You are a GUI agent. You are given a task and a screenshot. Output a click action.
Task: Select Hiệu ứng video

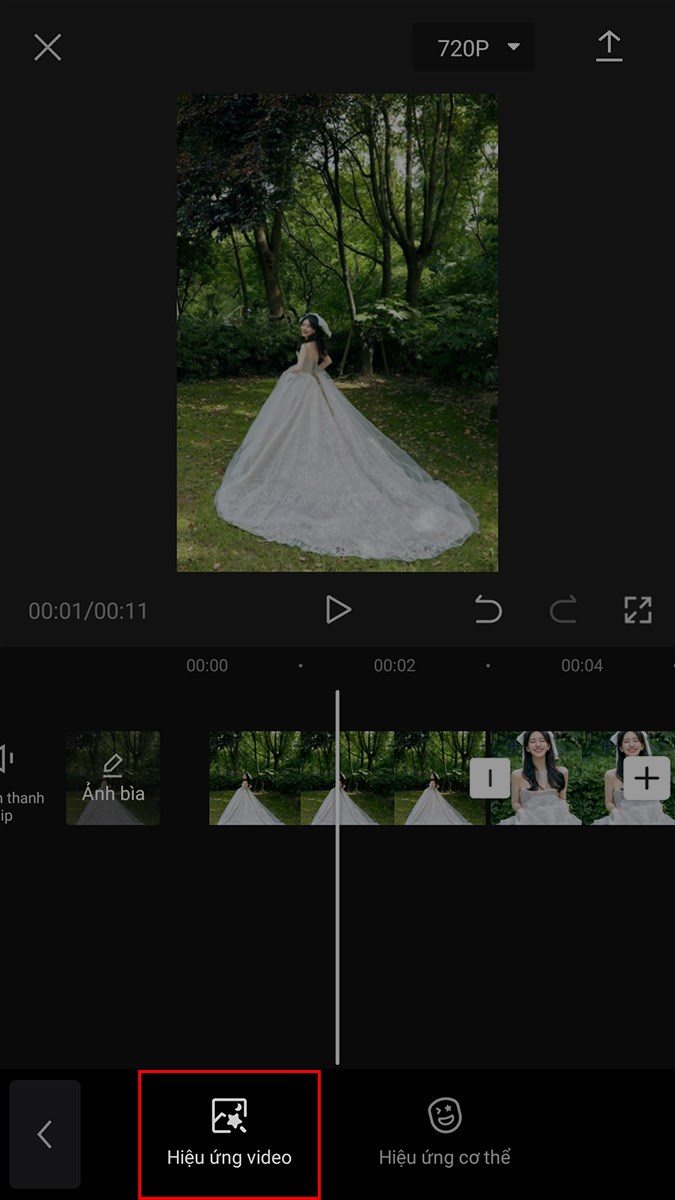pyautogui.click(x=229, y=1133)
